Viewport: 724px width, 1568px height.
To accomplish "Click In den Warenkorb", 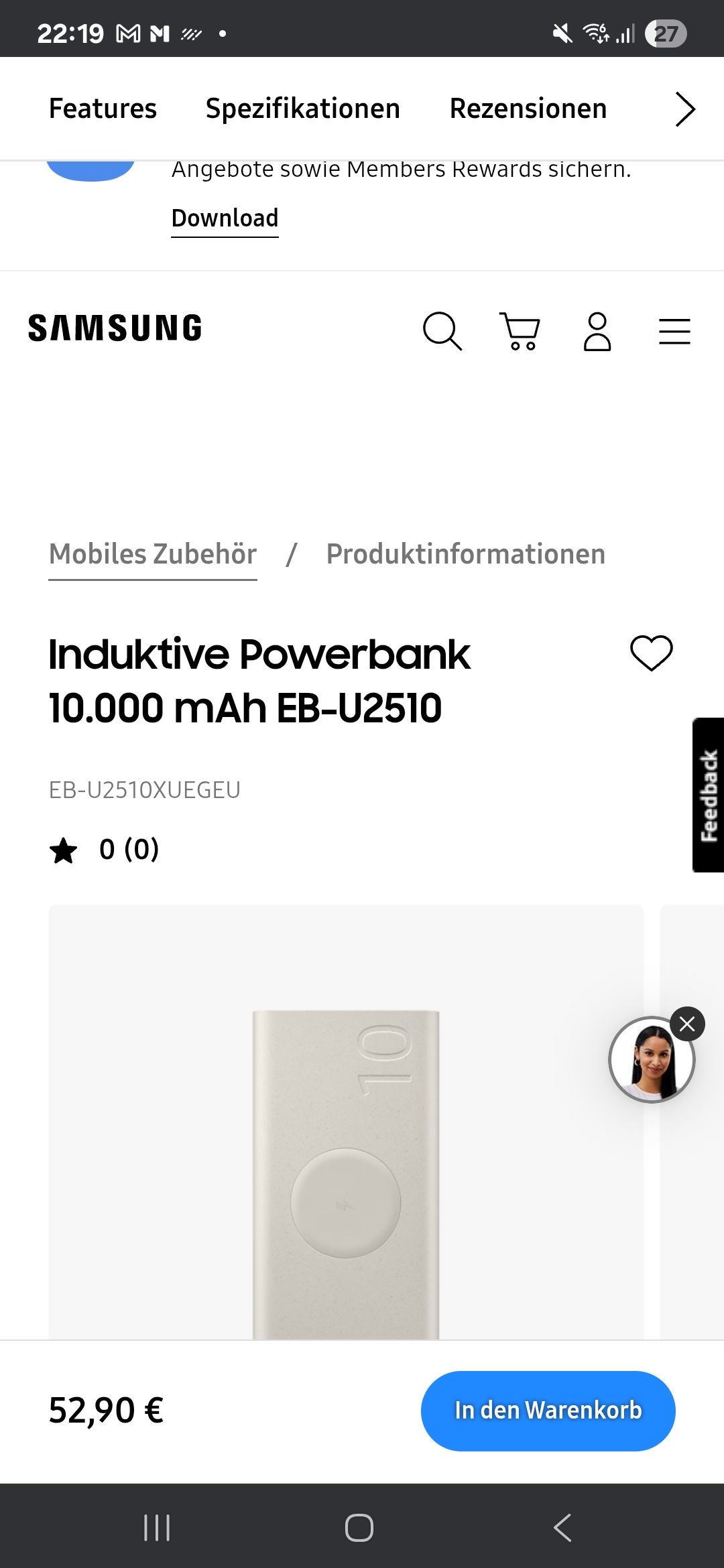I will point(547,1410).
